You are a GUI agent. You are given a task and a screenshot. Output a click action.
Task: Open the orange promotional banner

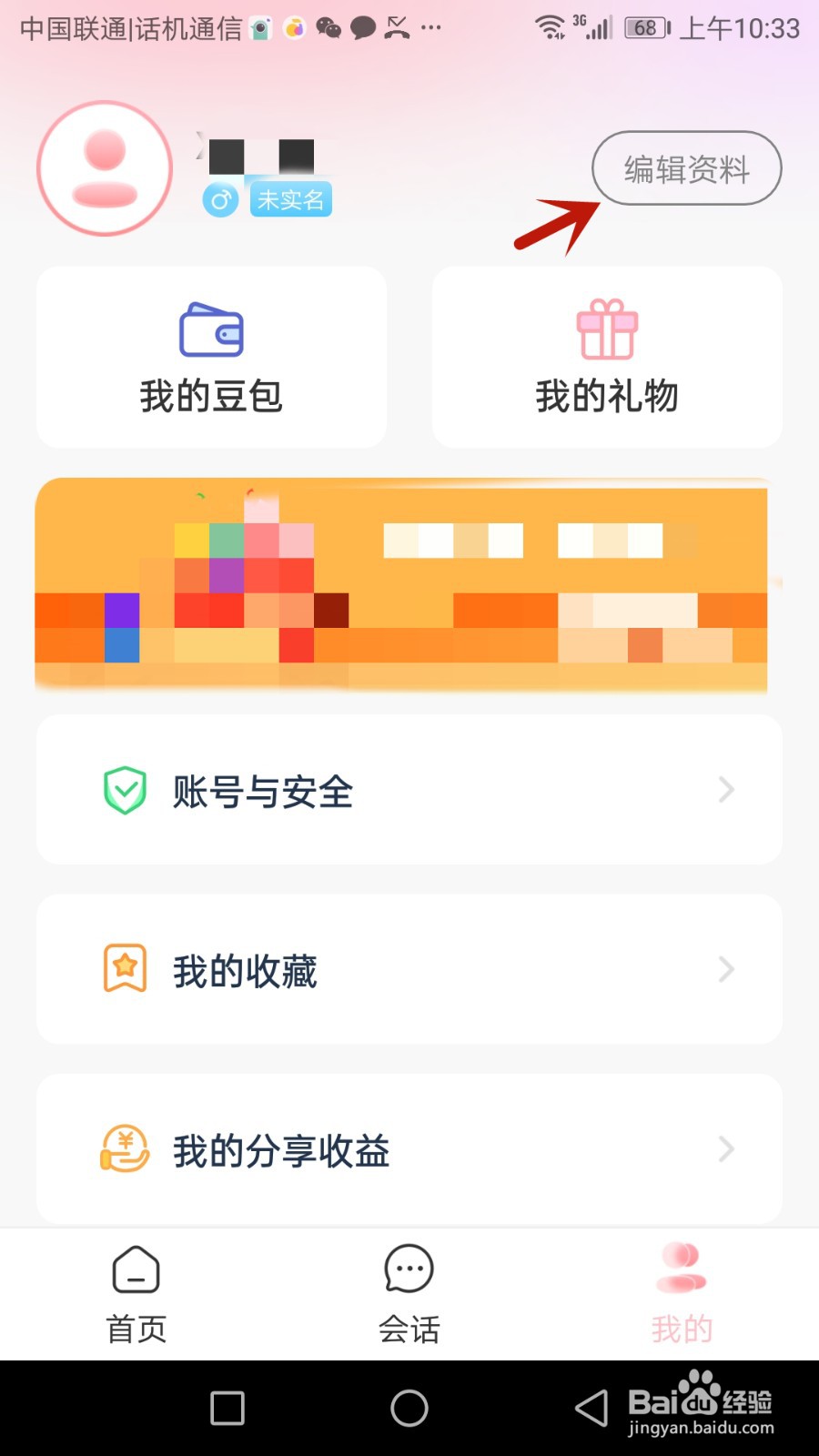[x=401, y=584]
